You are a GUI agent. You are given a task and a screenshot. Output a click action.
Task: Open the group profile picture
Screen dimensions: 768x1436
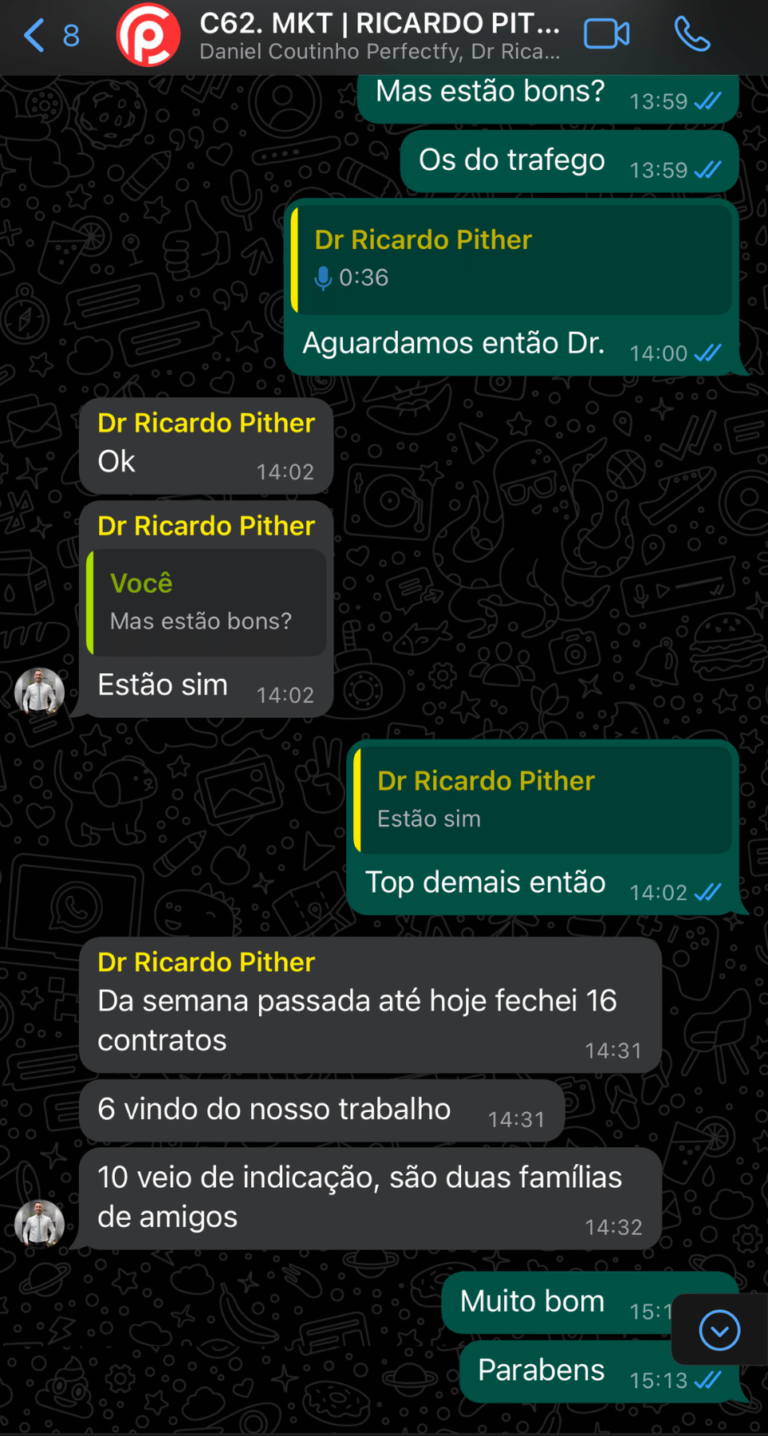148,34
